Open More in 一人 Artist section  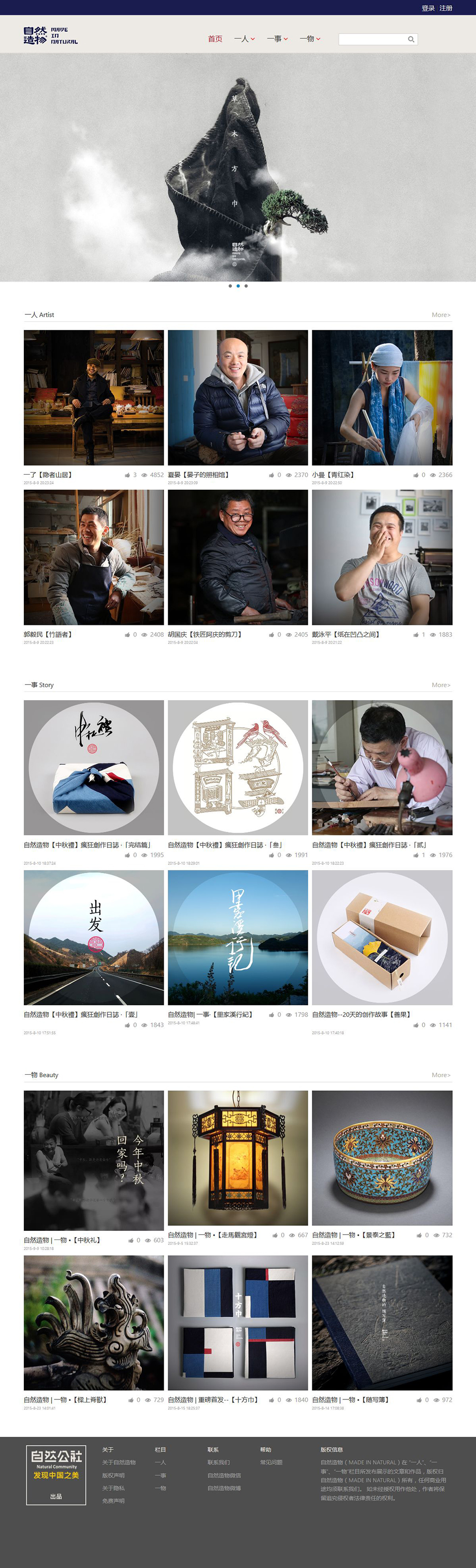pos(441,315)
